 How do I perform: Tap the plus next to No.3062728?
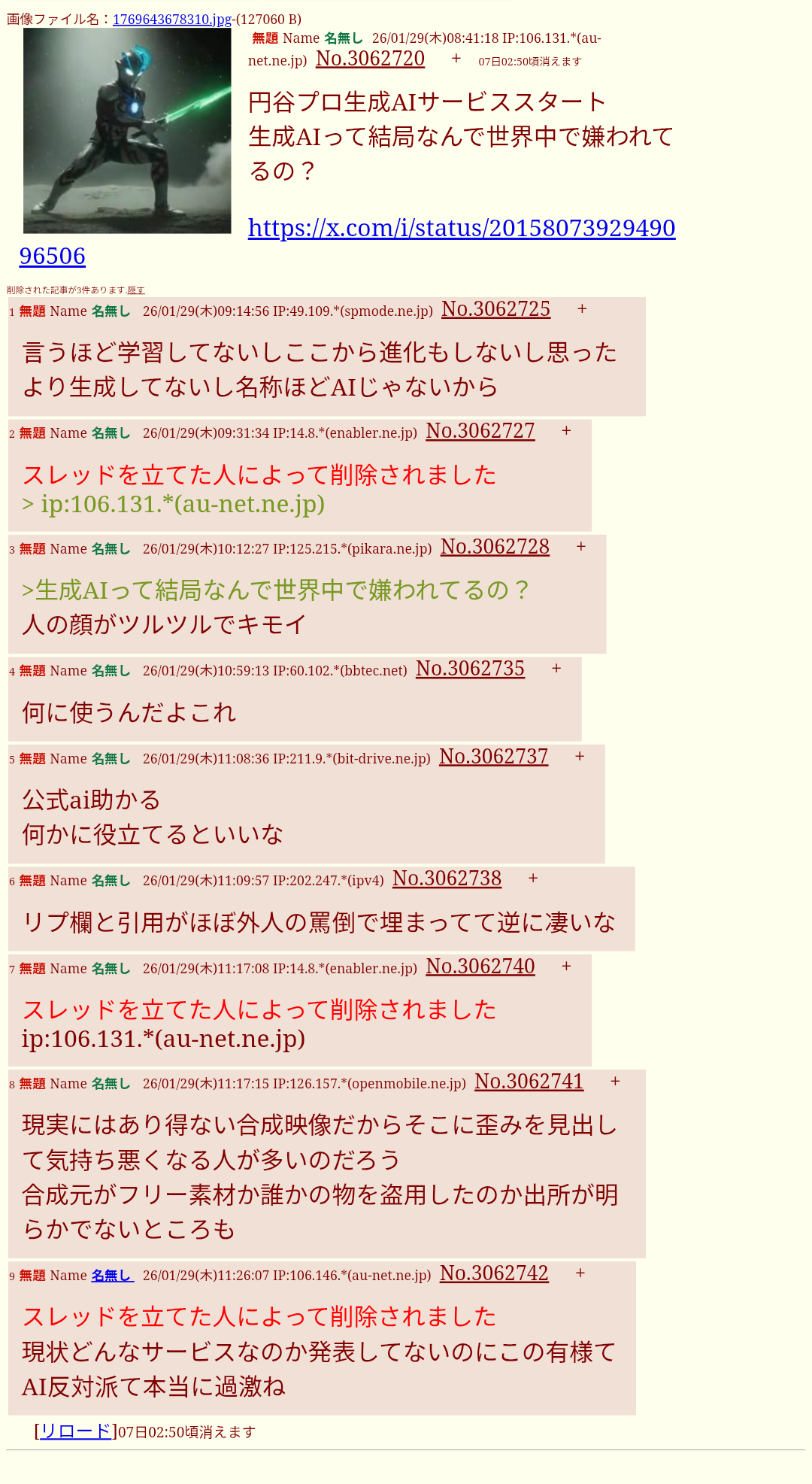point(580,547)
